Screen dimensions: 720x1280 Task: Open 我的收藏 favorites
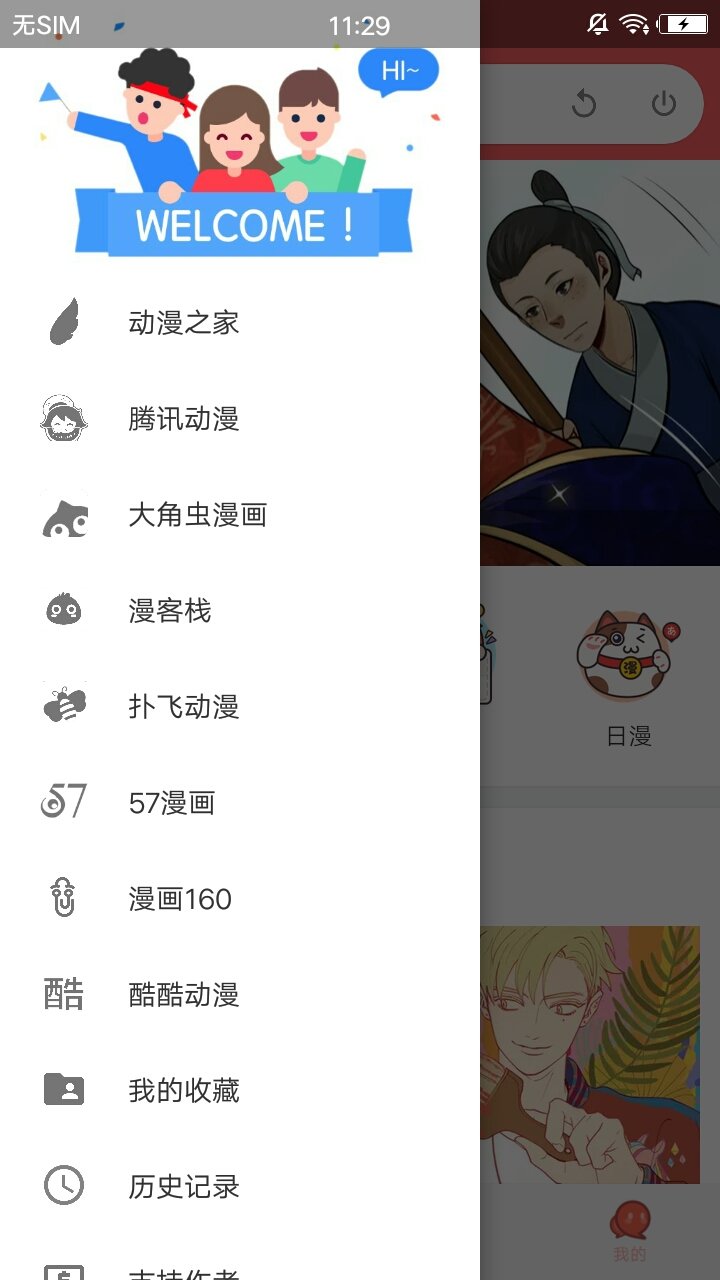click(x=184, y=1091)
